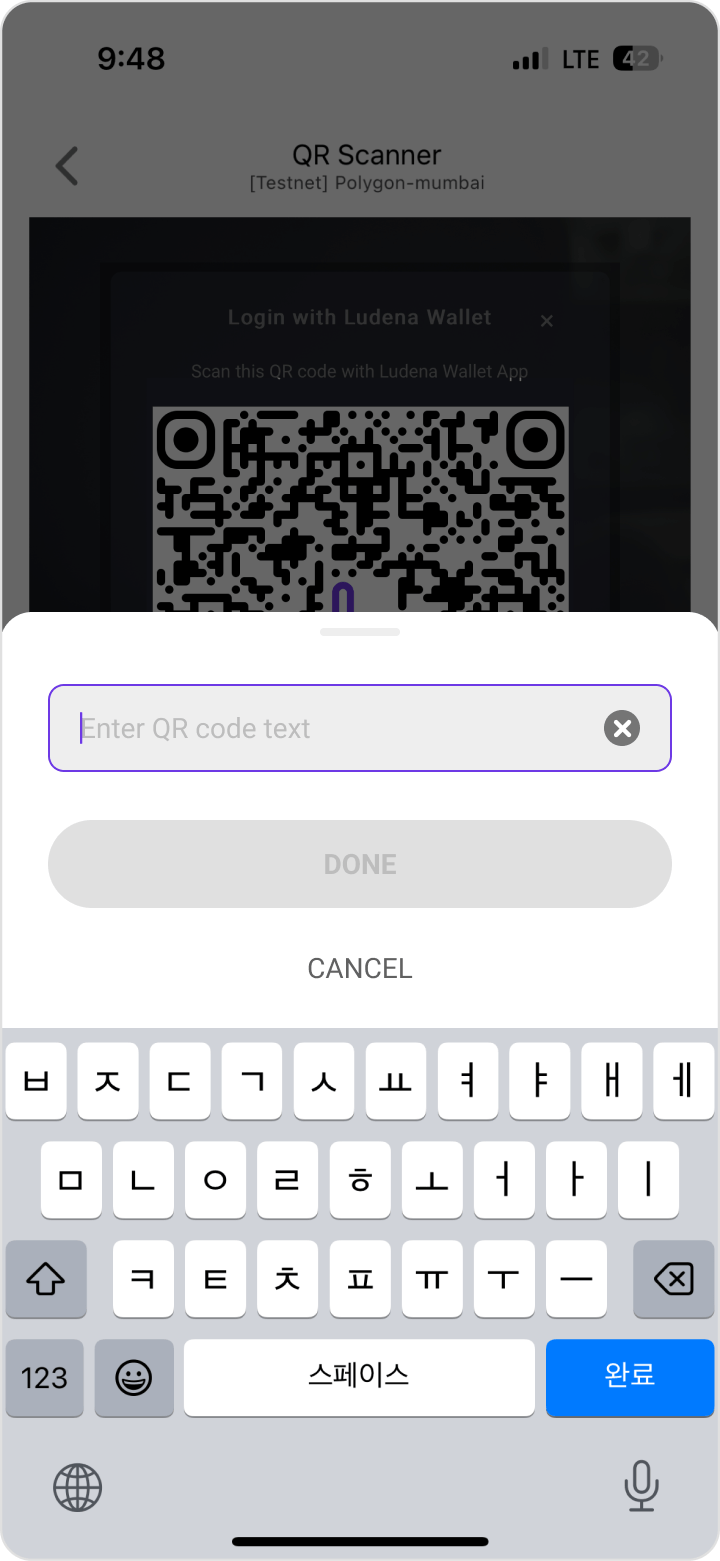Tap the 스페이스 space key
Image resolution: width=720 pixels, height=1561 pixels.
pyautogui.click(x=359, y=1377)
